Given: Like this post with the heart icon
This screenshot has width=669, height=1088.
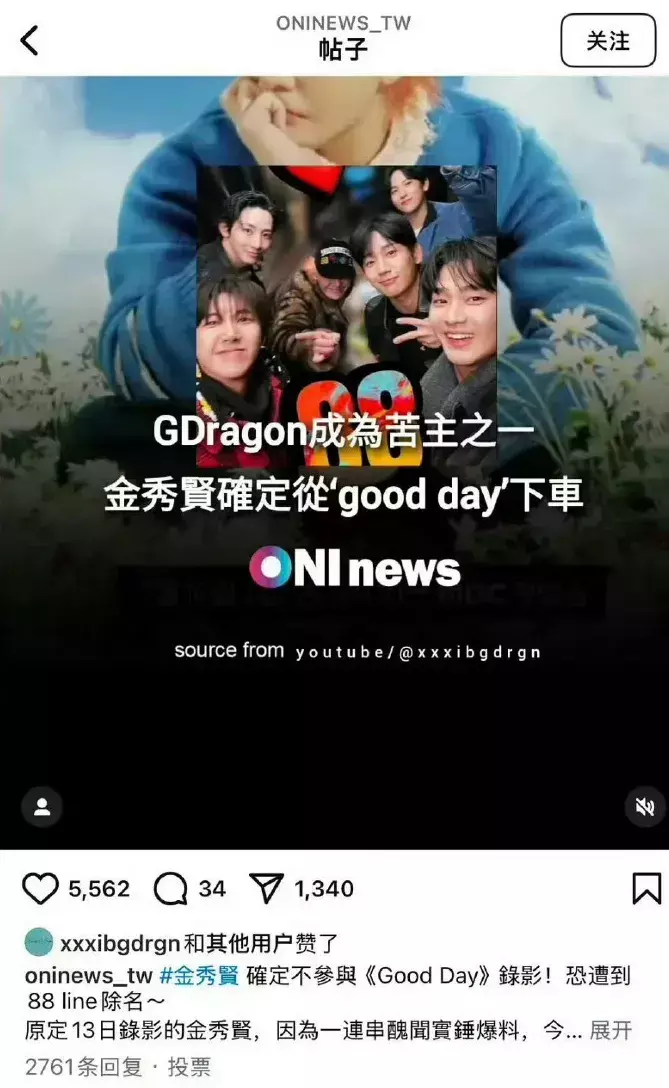Looking at the screenshot, I should (40, 888).
